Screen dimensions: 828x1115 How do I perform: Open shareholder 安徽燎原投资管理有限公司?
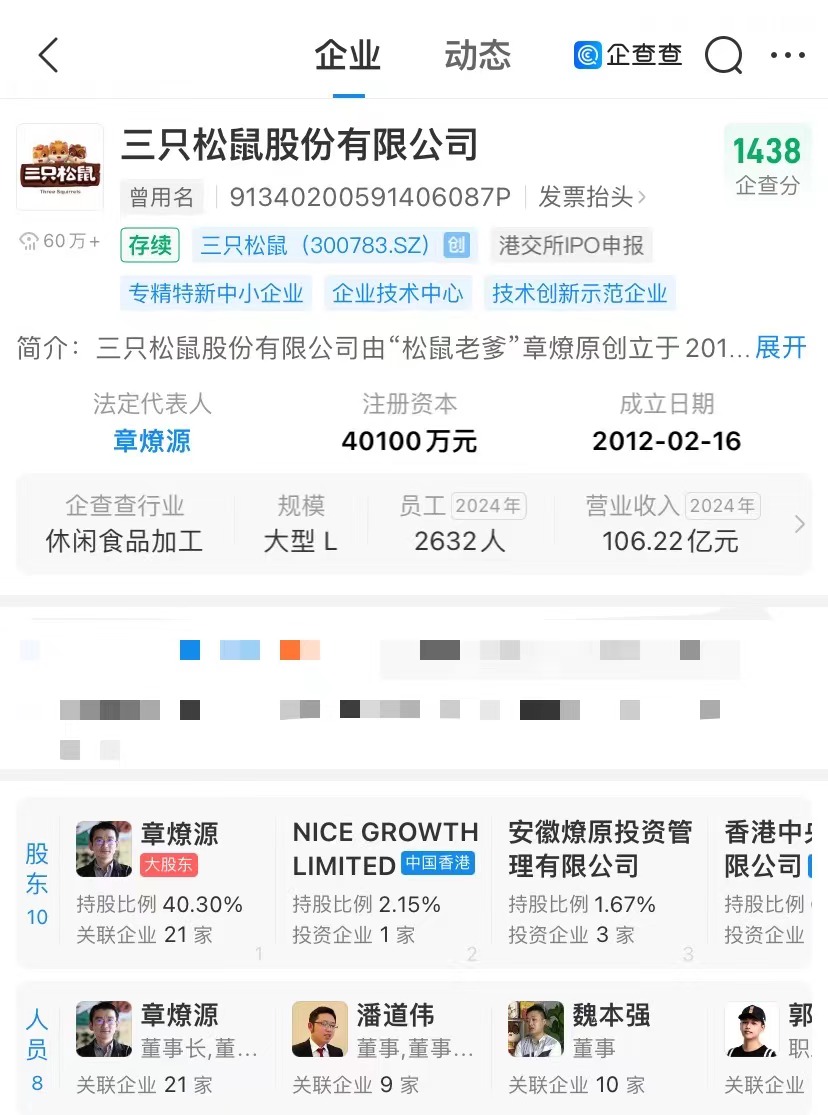click(600, 882)
